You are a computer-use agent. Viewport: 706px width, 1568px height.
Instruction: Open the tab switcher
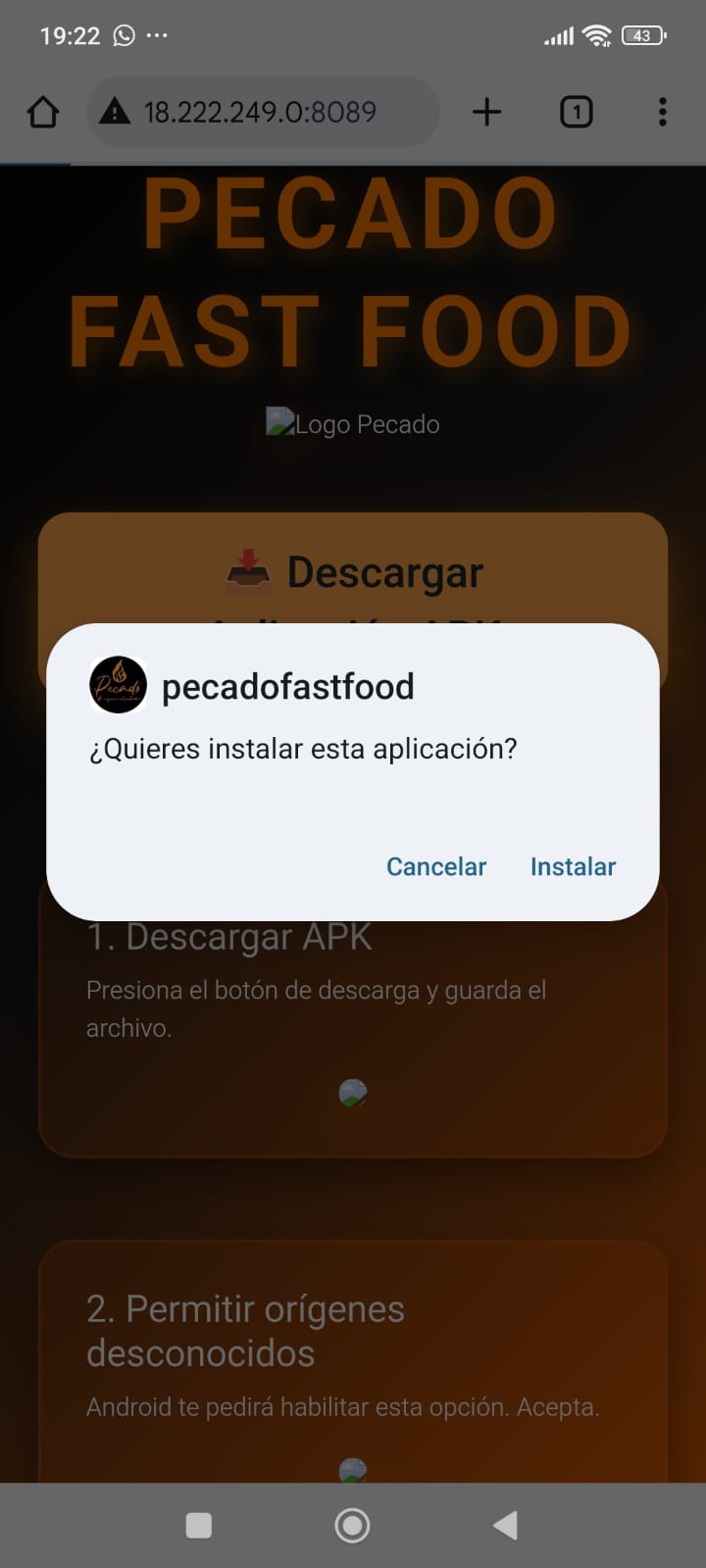pyautogui.click(x=577, y=112)
